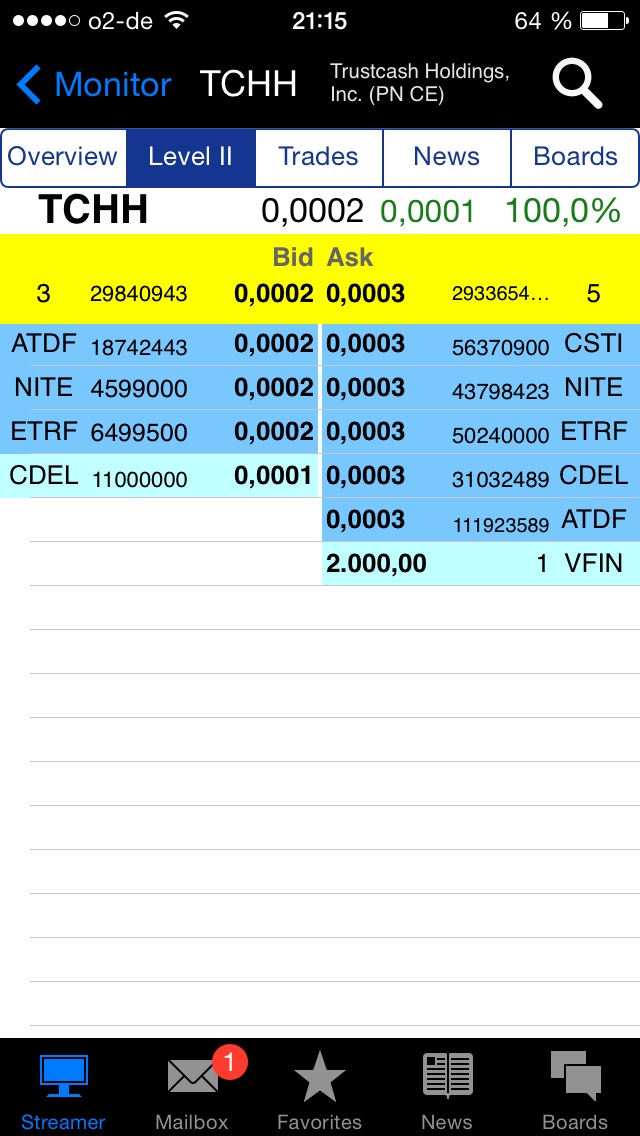Go back to Monitor
This screenshot has height=1136, width=640.
click(95, 85)
